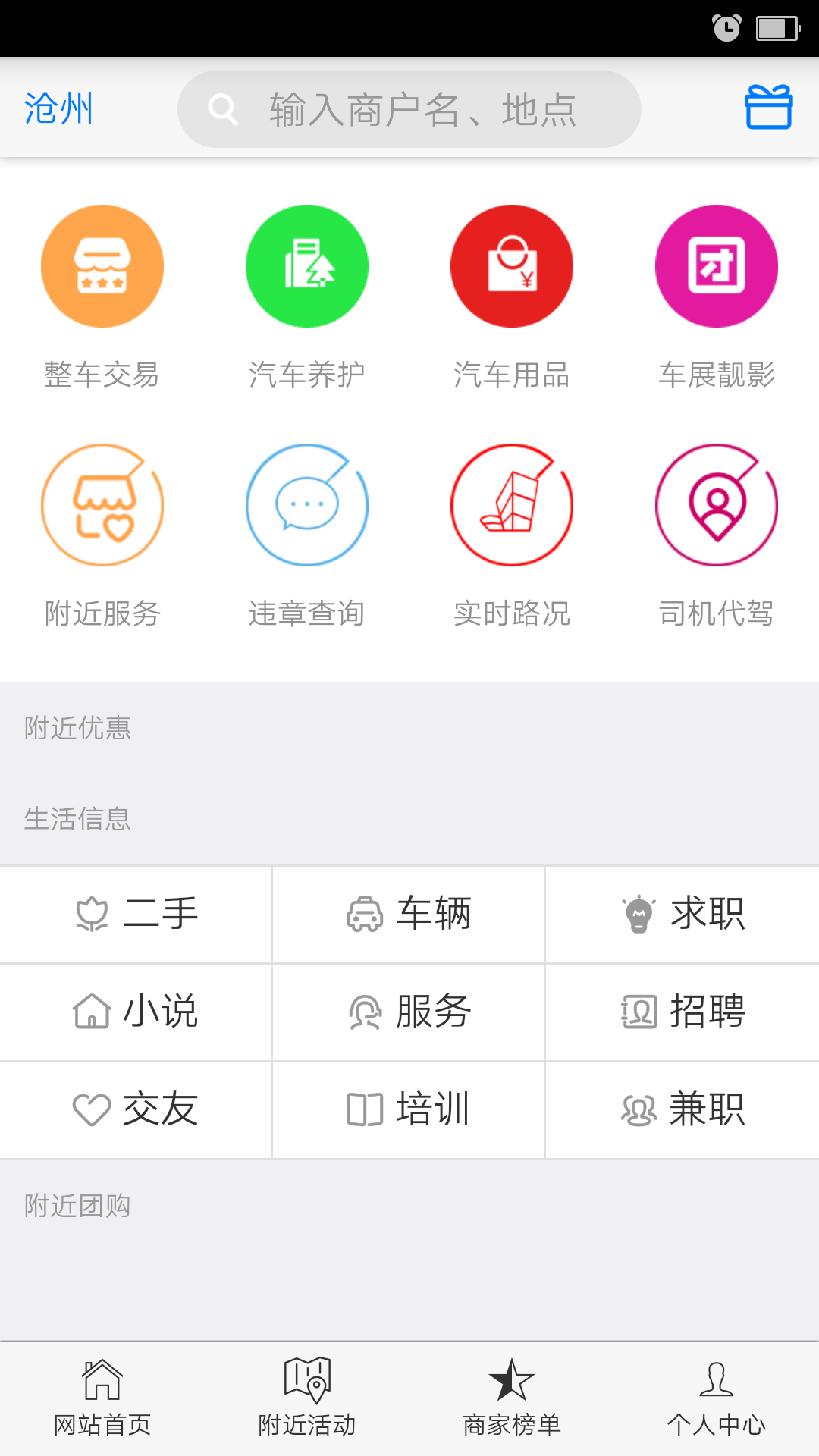This screenshot has height=1456, width=819.
Task: Open the 兼职 part-time jobs category
Action: click(x=682, y=1109)
